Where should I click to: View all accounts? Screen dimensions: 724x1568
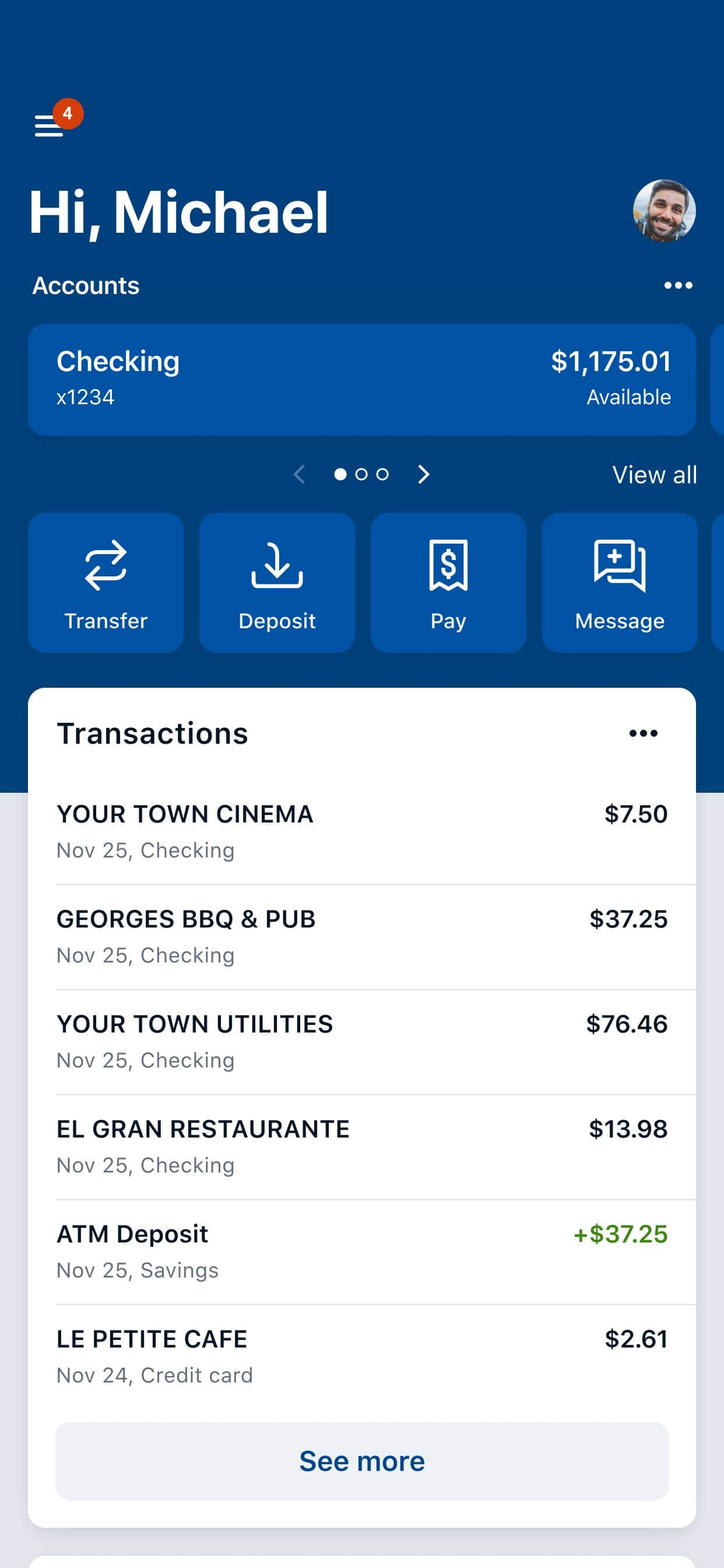[x=654, y=474]
